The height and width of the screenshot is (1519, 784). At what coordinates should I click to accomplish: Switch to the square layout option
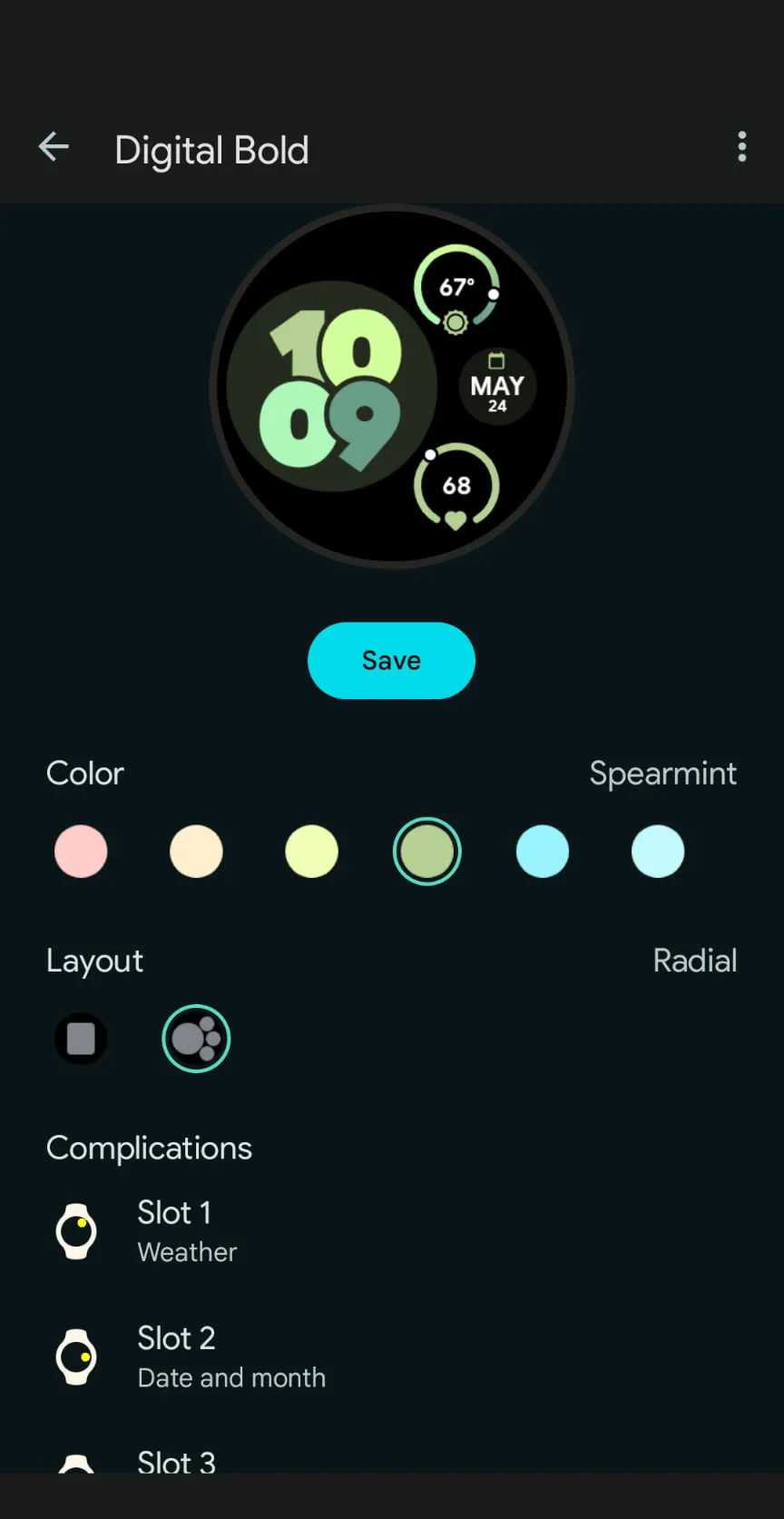[x=81, y=1038]
